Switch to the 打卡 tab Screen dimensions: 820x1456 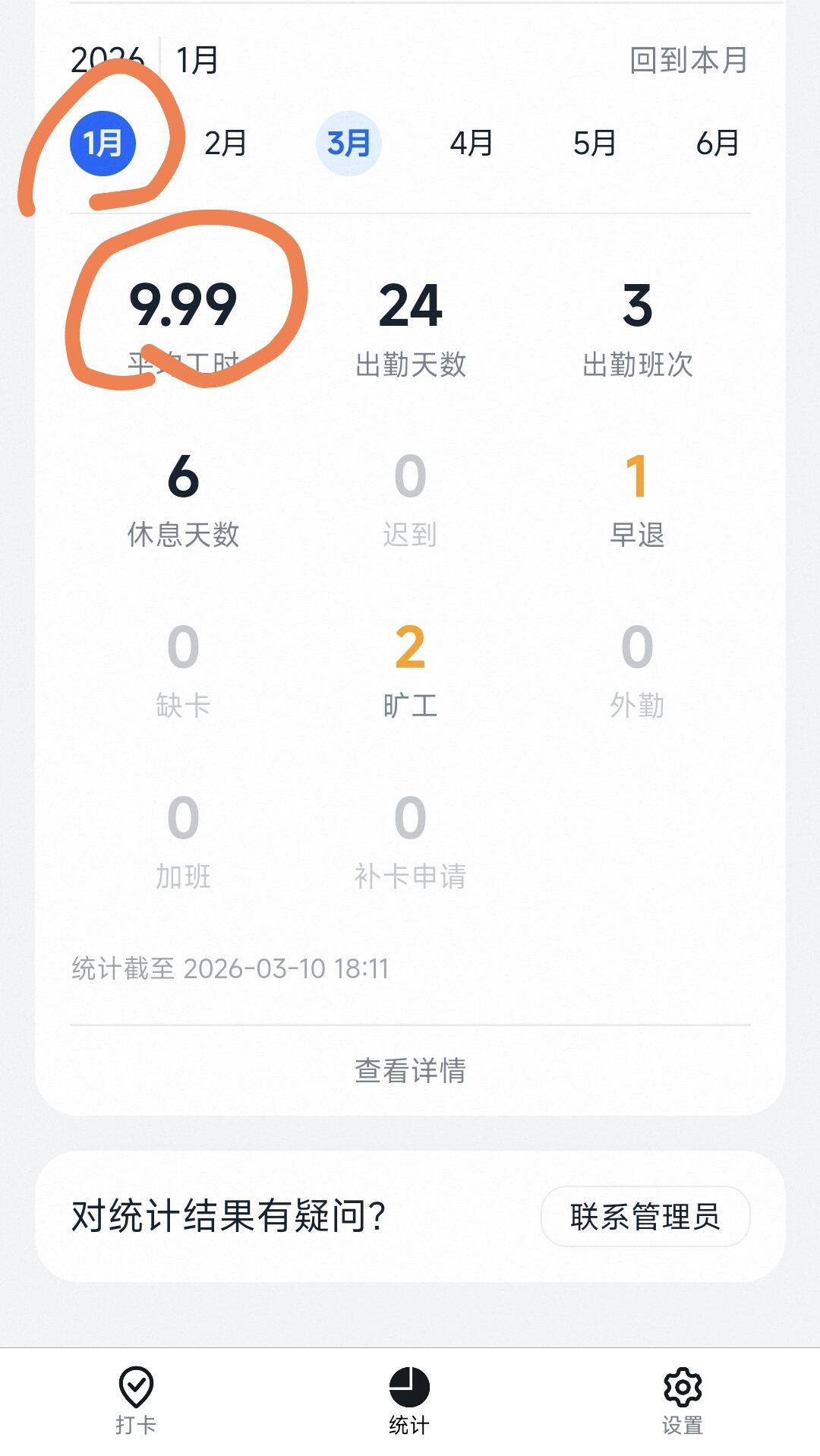136,1401
